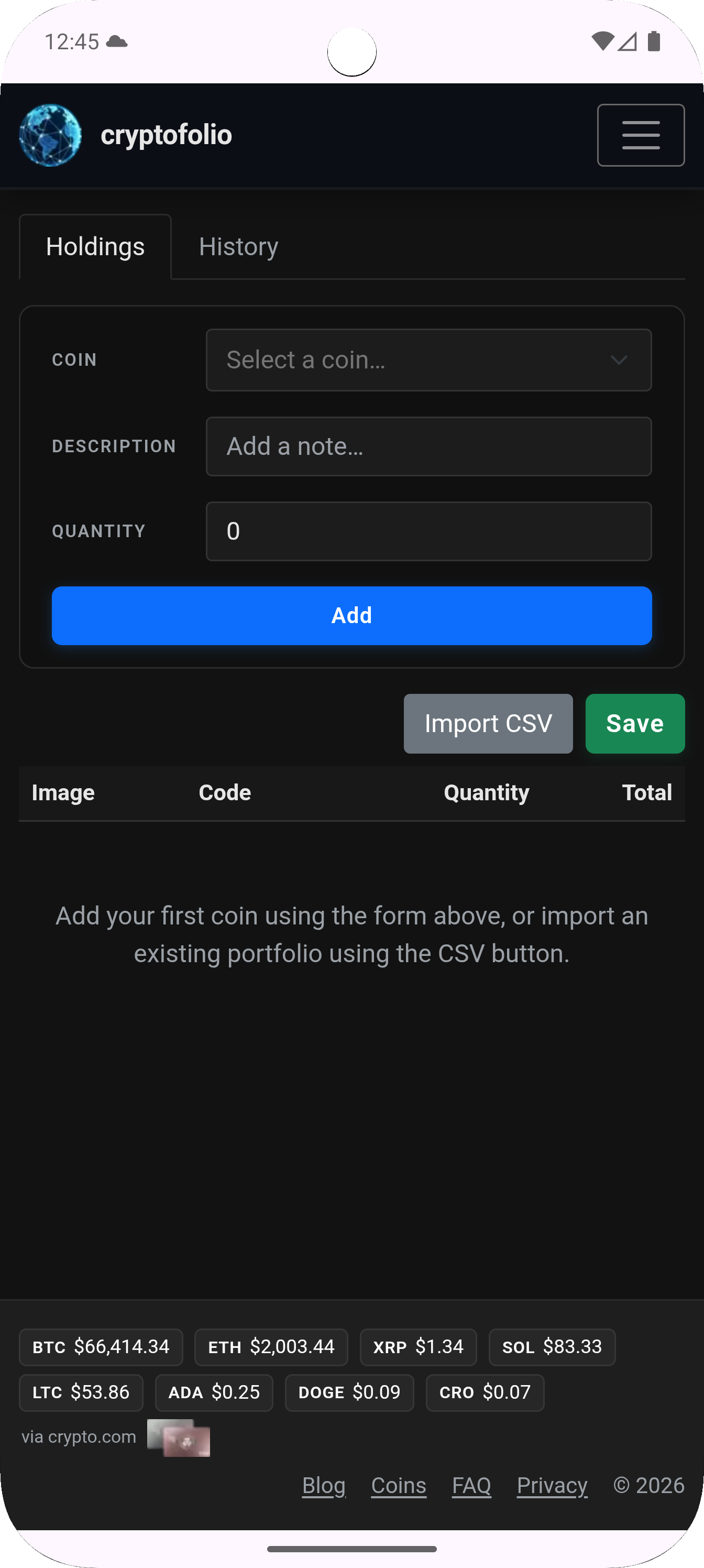Click the Quantity input field
This screenshot has height=1568, width=704.
tap(428, 531)
